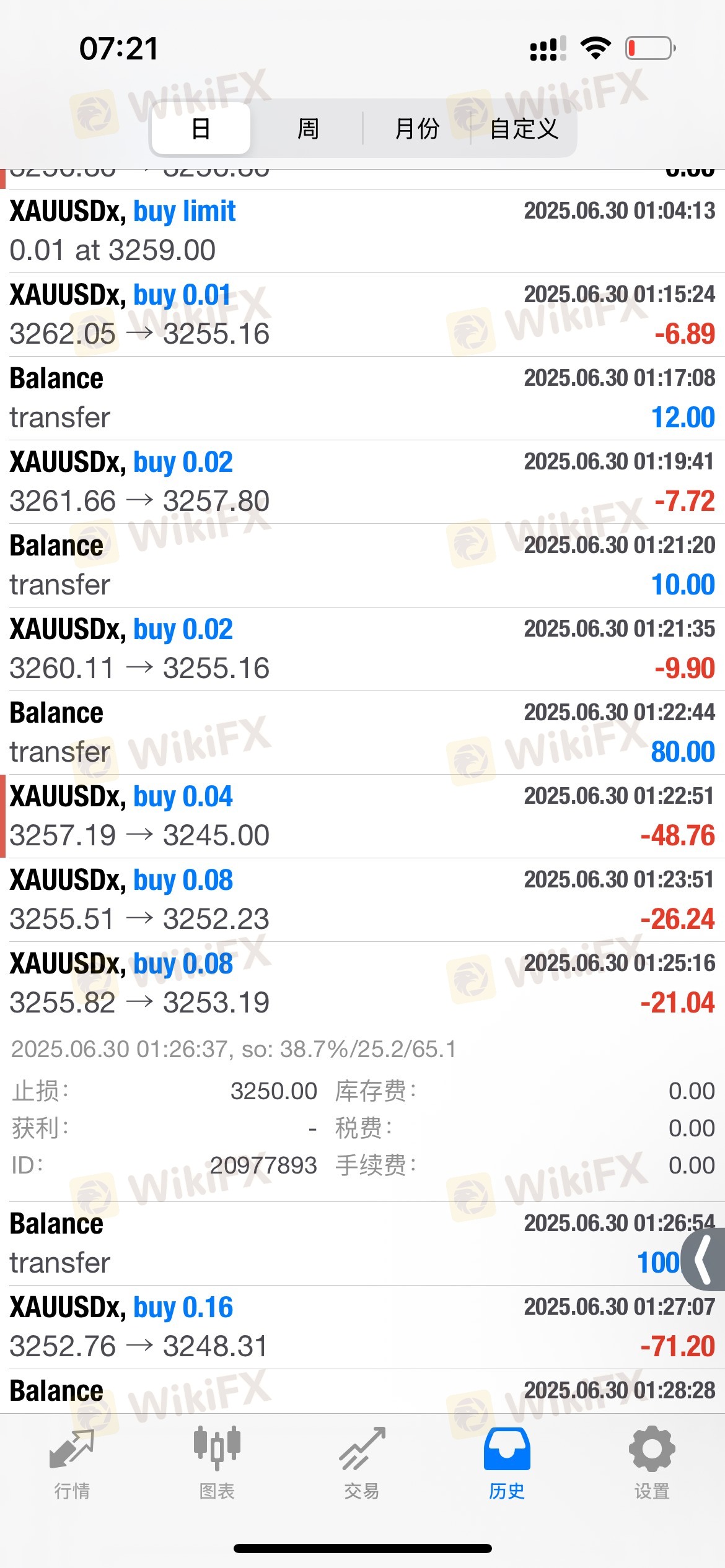Open the 行情 quotes tab
The width and height of the screenshot is (725, 1568).
click(72, 1464)
